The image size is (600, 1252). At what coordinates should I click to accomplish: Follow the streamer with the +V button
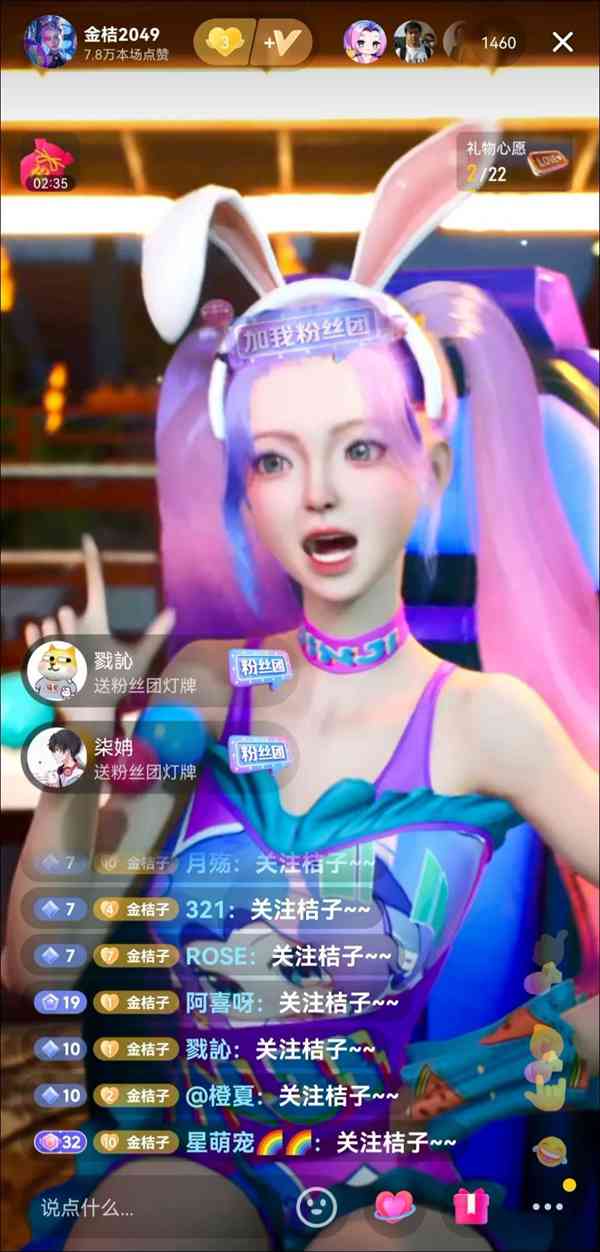281,42
